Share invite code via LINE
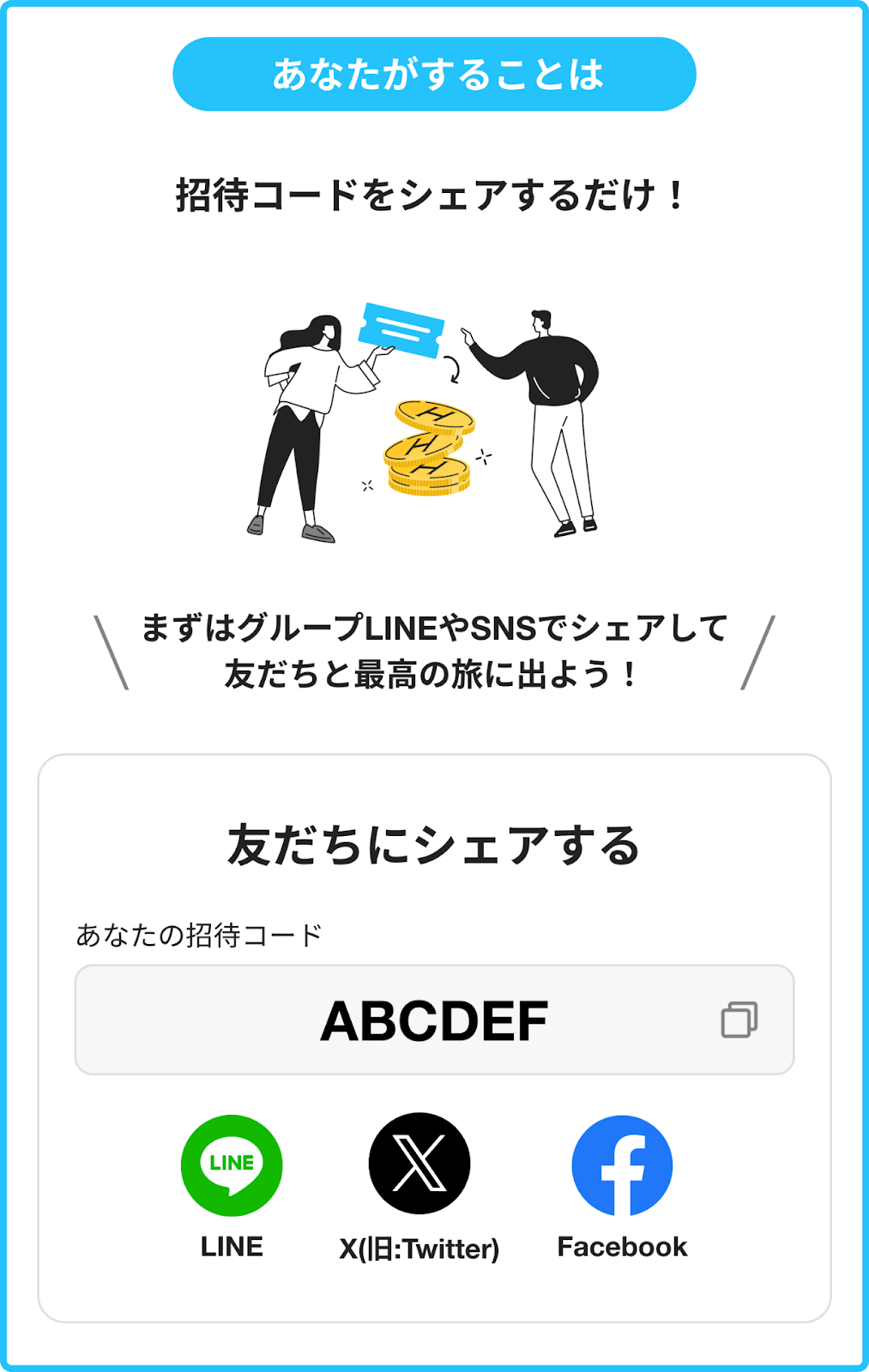Screen dimensions: 869x1372 (232, 1165)
